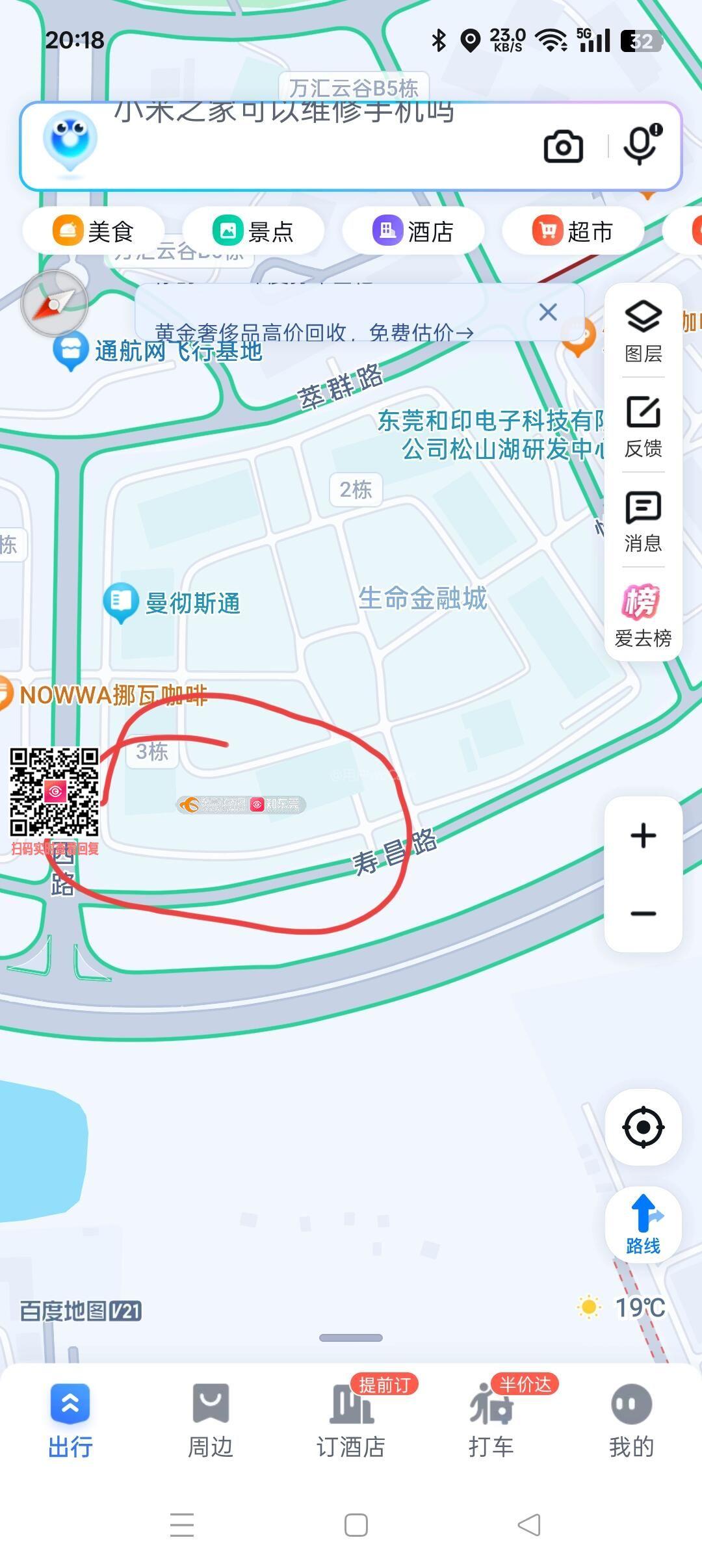702x1568 pixels.
Task: Open the camera search icon
Action: coord(563,147)
